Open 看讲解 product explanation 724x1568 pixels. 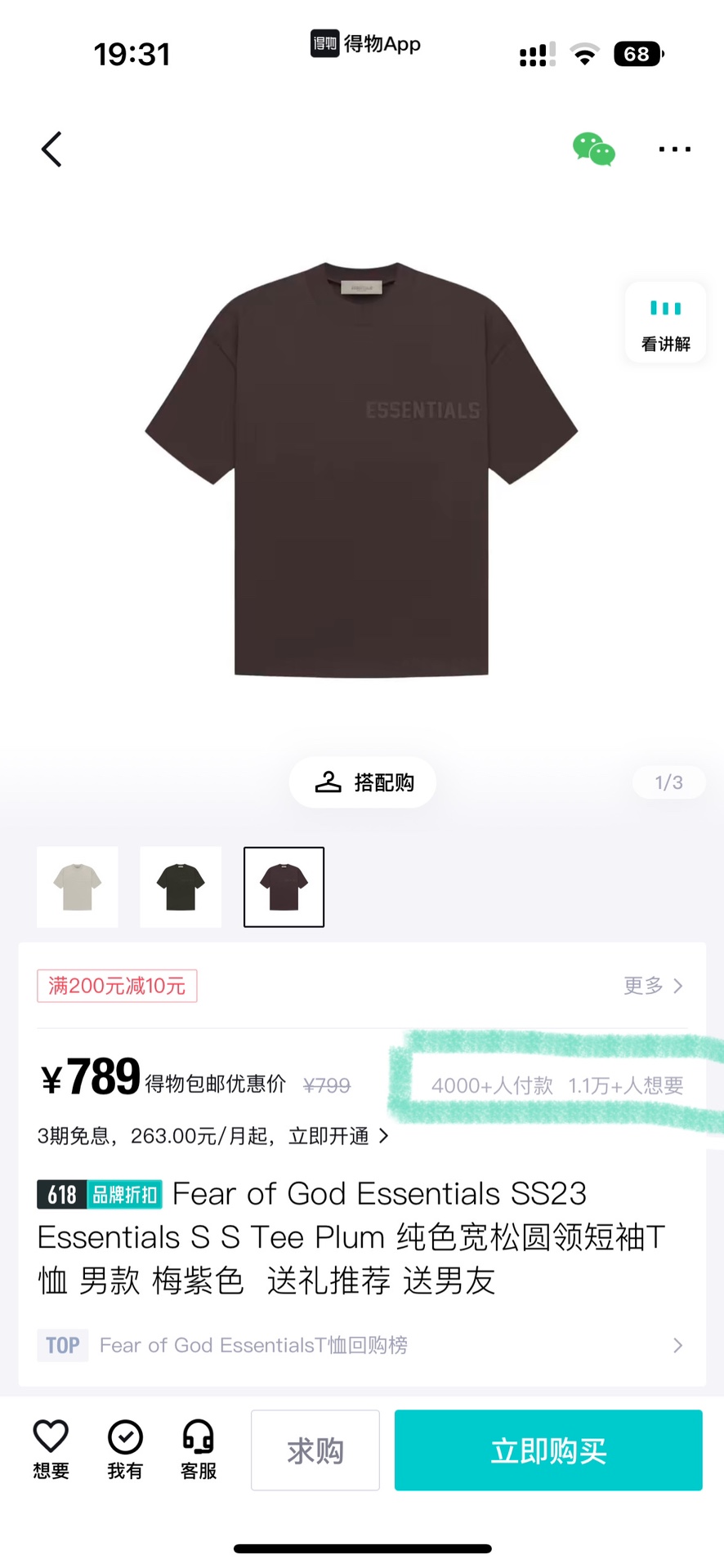(x=665, y=323)
